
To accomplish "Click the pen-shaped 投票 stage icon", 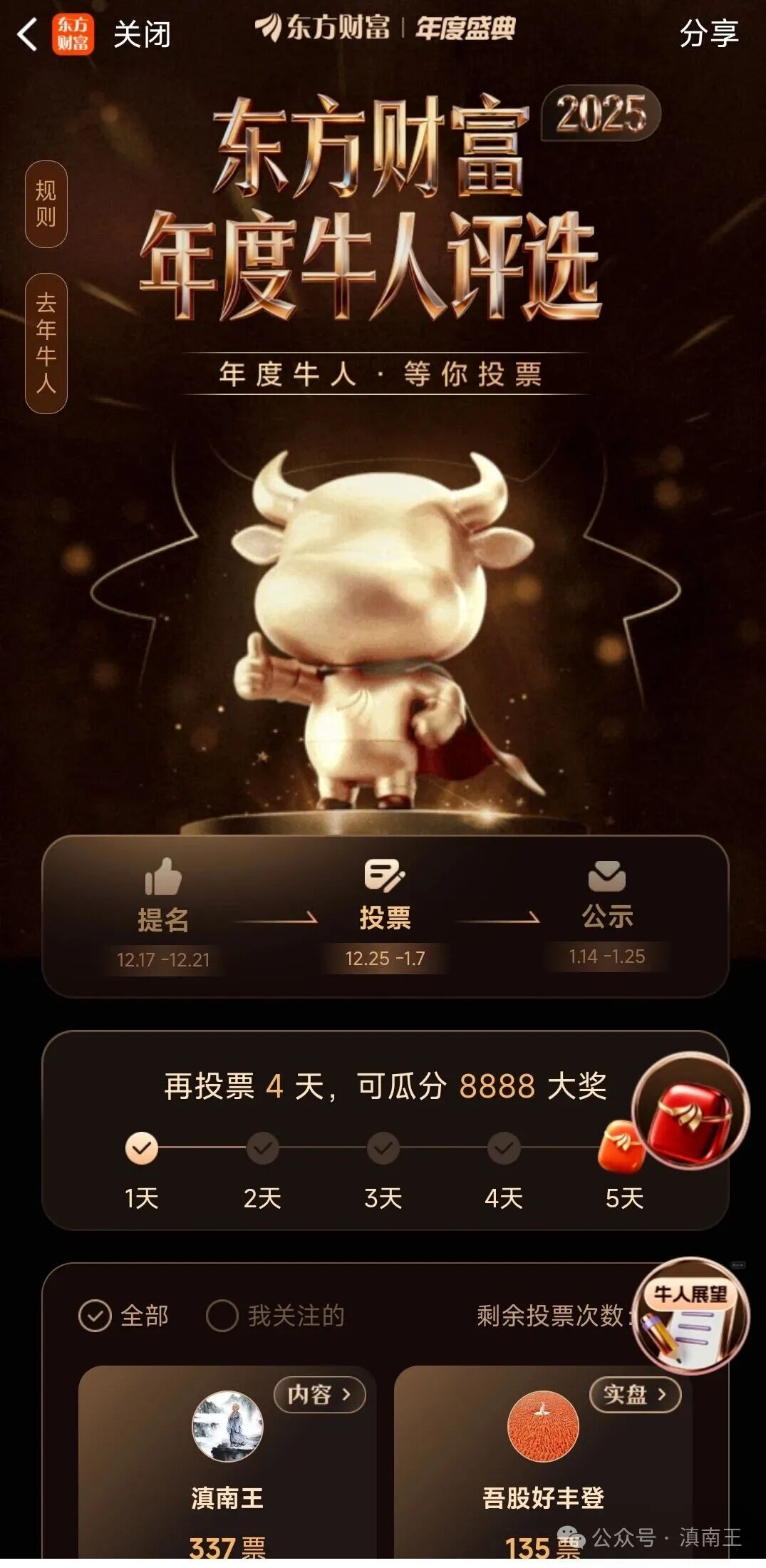I will [x=383, y=877].
